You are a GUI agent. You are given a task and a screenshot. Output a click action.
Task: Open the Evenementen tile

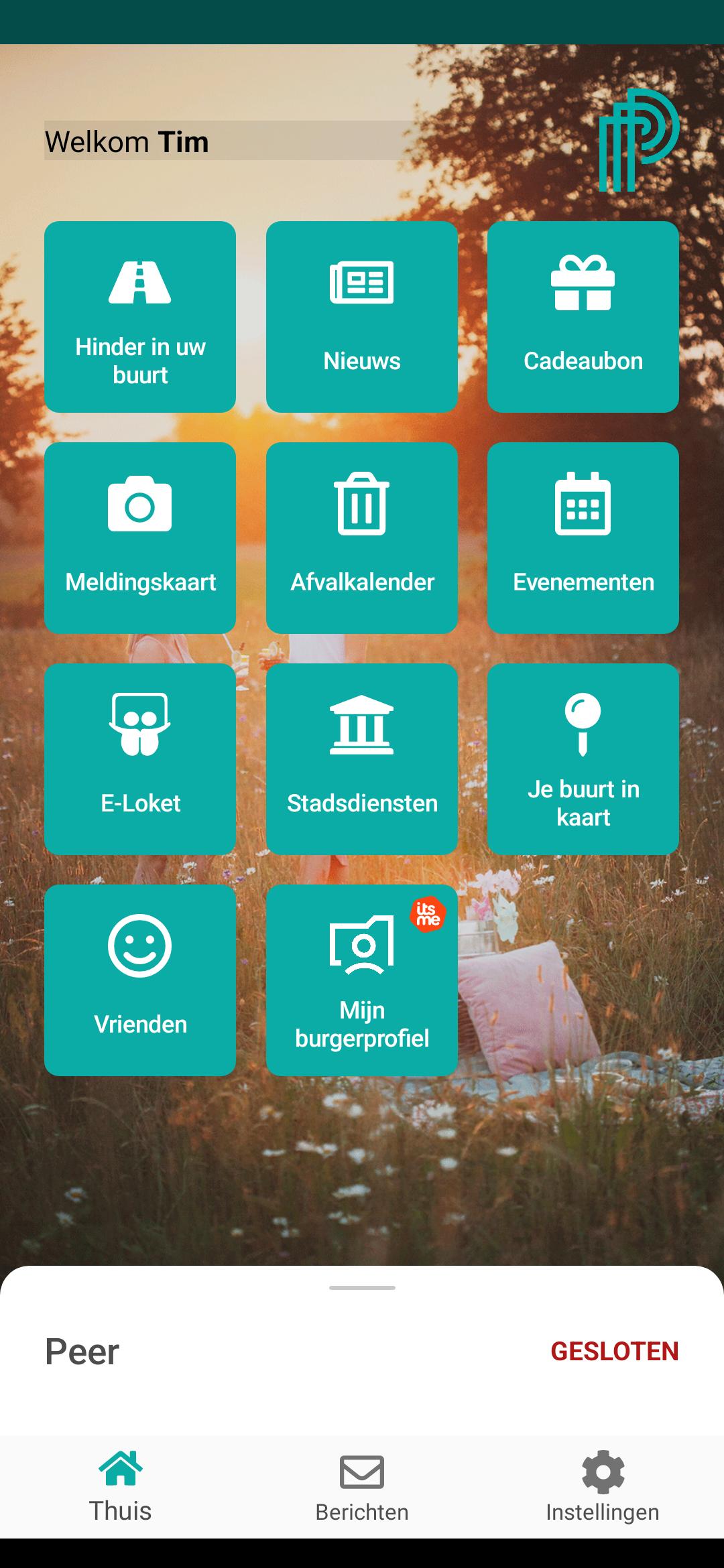[583, 537]
